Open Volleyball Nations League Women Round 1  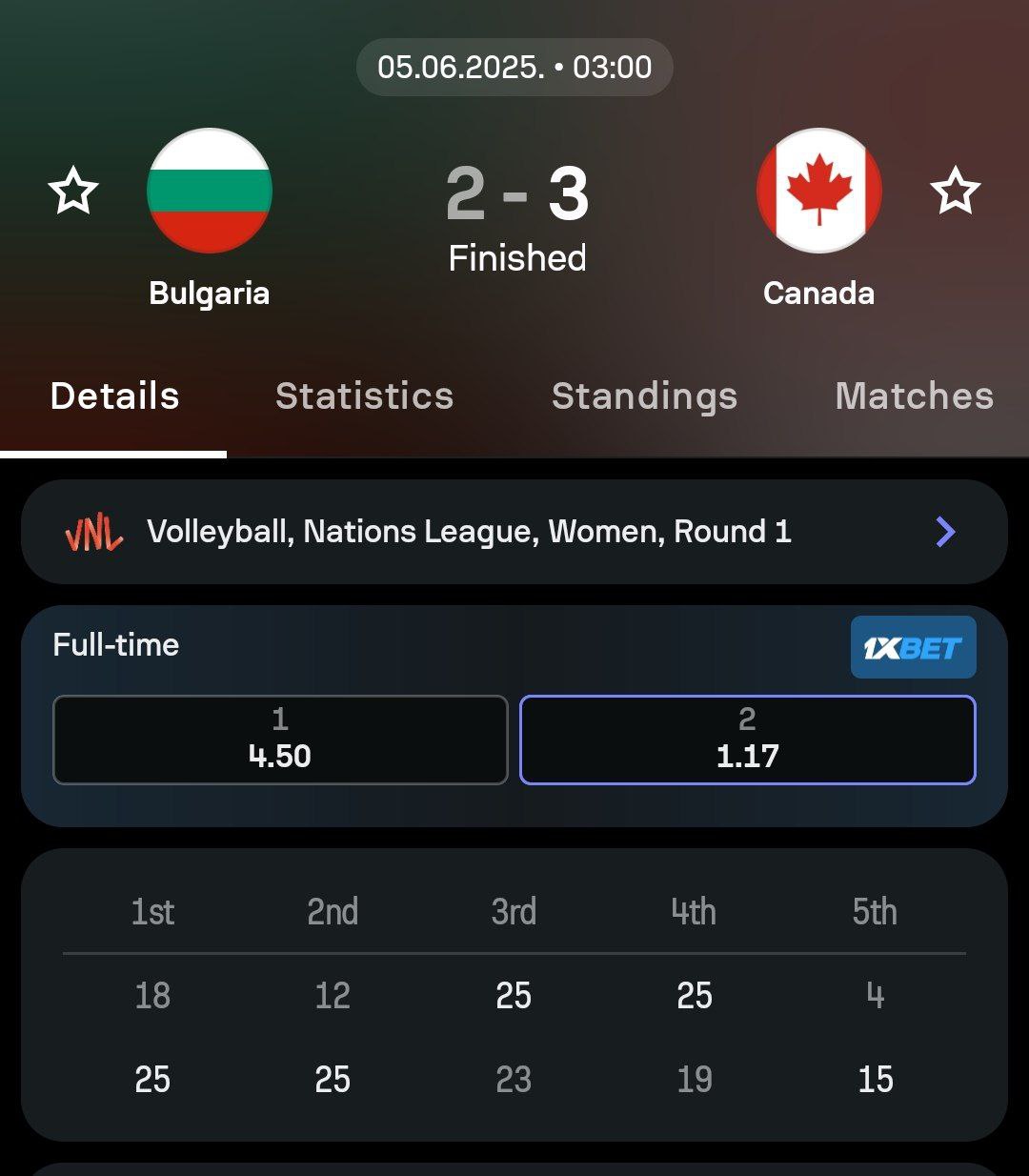[514, 532]
